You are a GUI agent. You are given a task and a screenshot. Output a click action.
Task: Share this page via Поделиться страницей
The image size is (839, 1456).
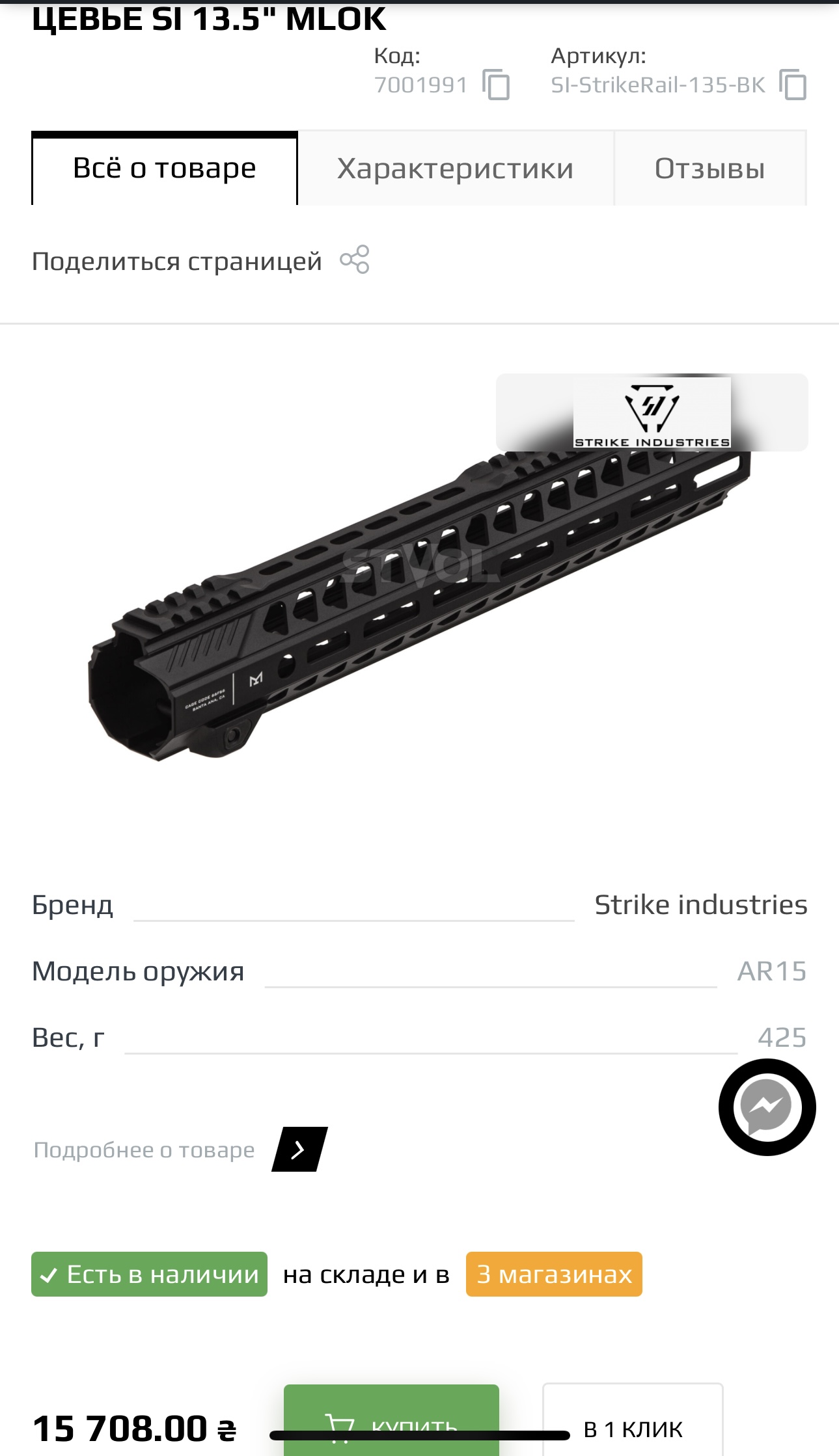point(355,260)
